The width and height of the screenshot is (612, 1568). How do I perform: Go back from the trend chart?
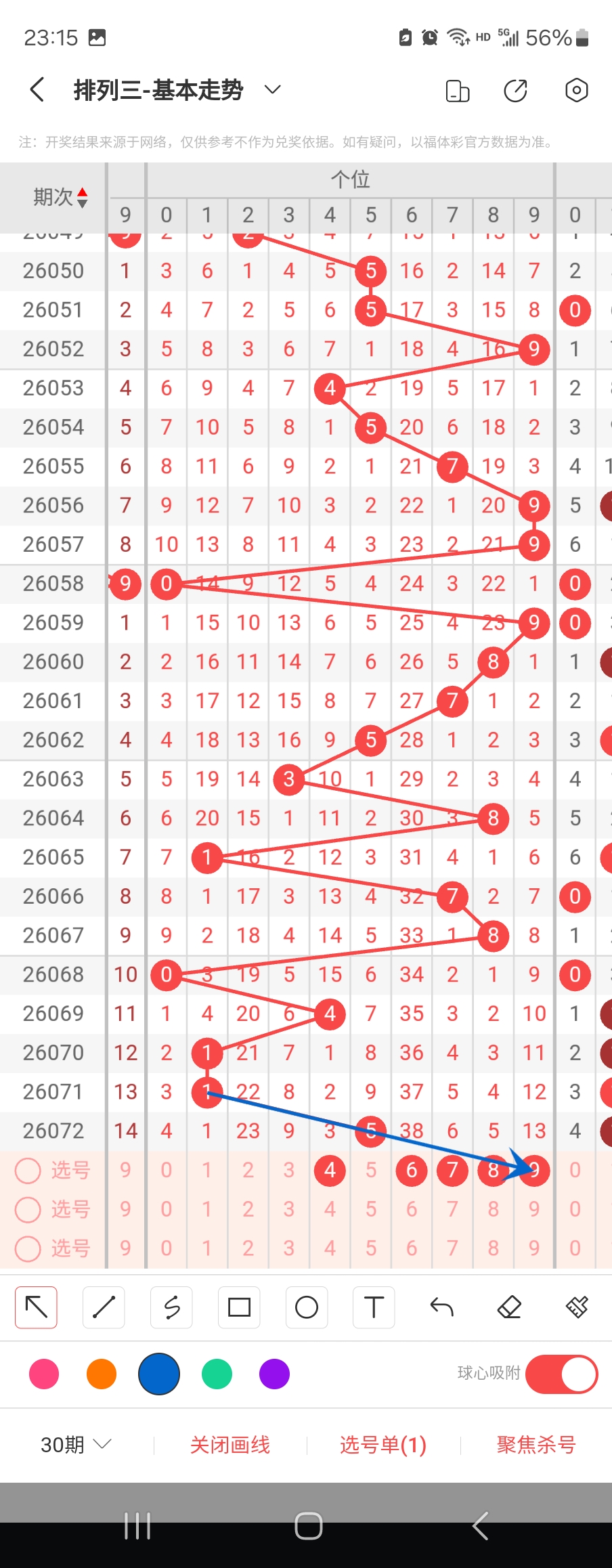pyautogui.click(x=38, y=90)
